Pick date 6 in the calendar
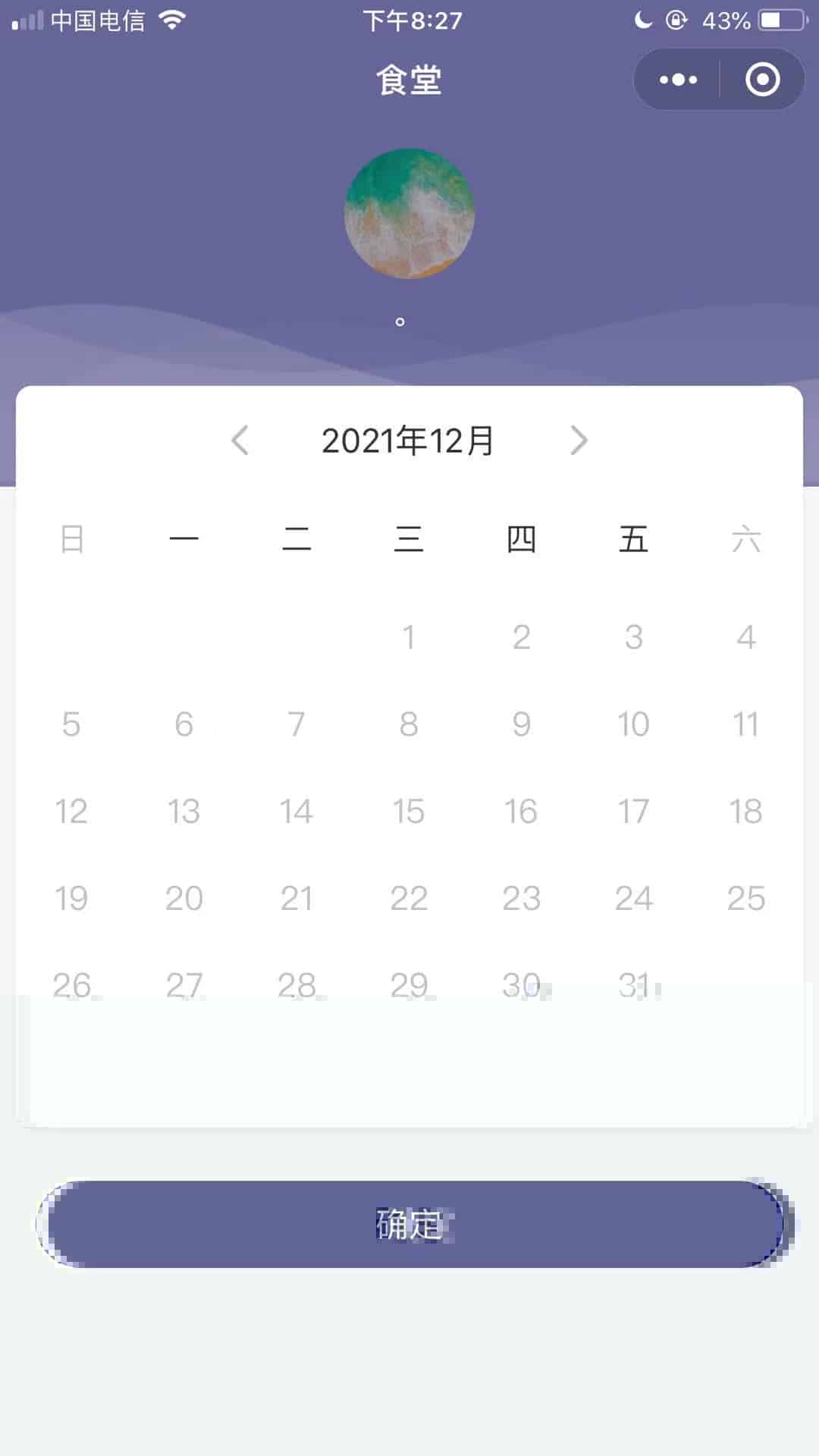 click(184, 724)
